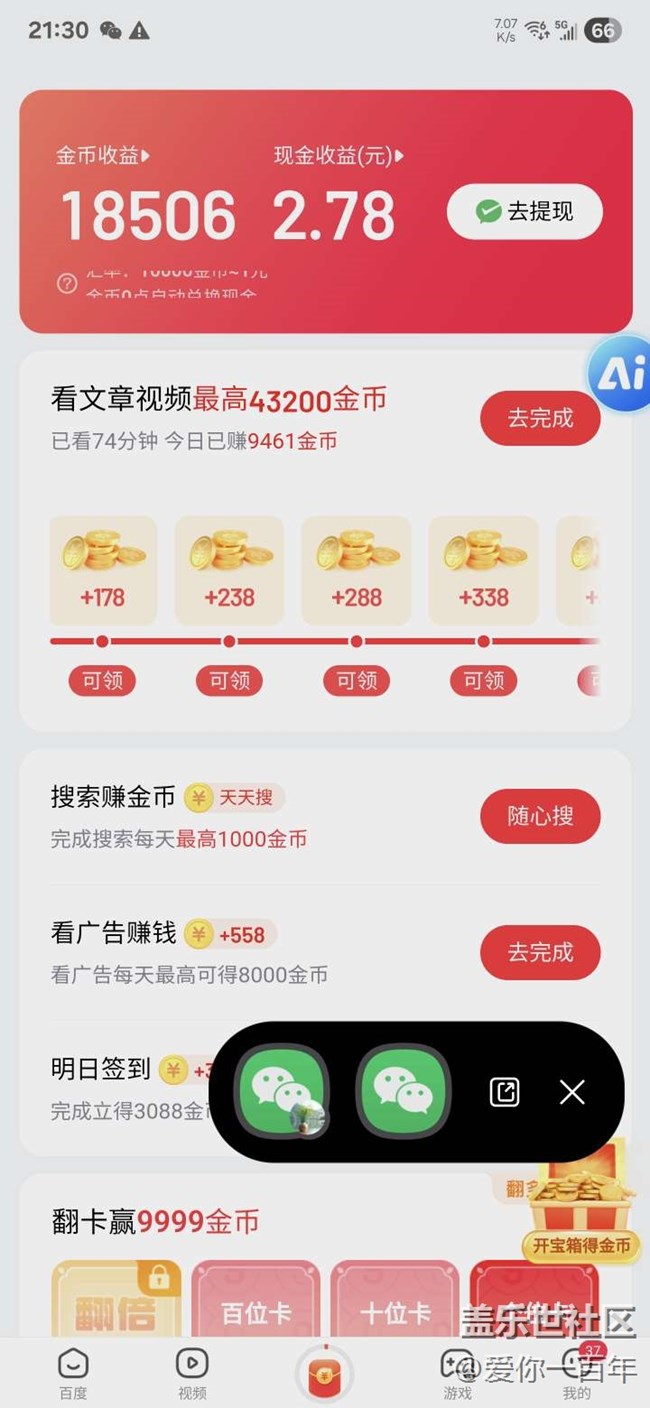Tap the 去提现 withdraw button
This screenshot has width=650, height=1408.
524,212
